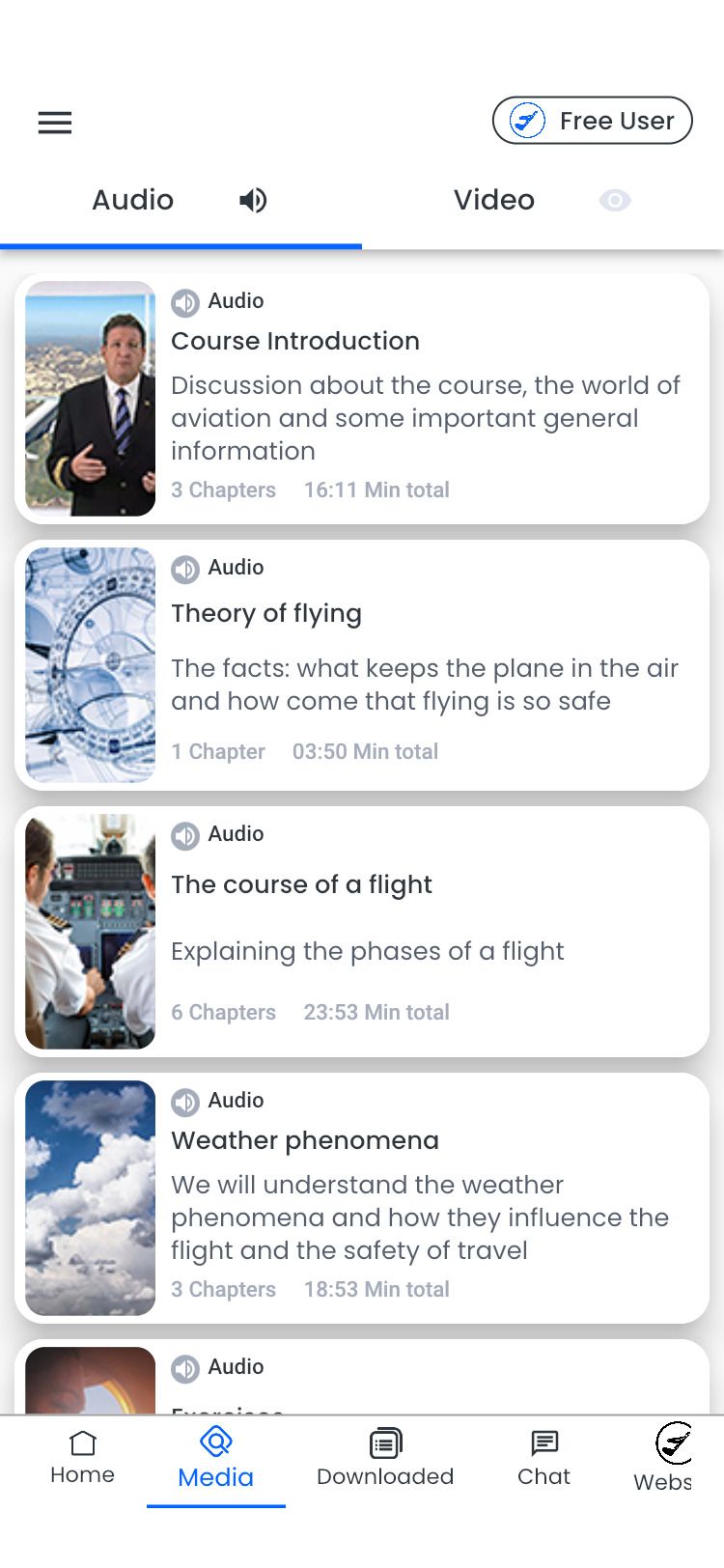This screenshot has width=724, height=1568.
Task: Click the Weather phenomena clouds thumbnail
Action: click(x=90, y=1198)
